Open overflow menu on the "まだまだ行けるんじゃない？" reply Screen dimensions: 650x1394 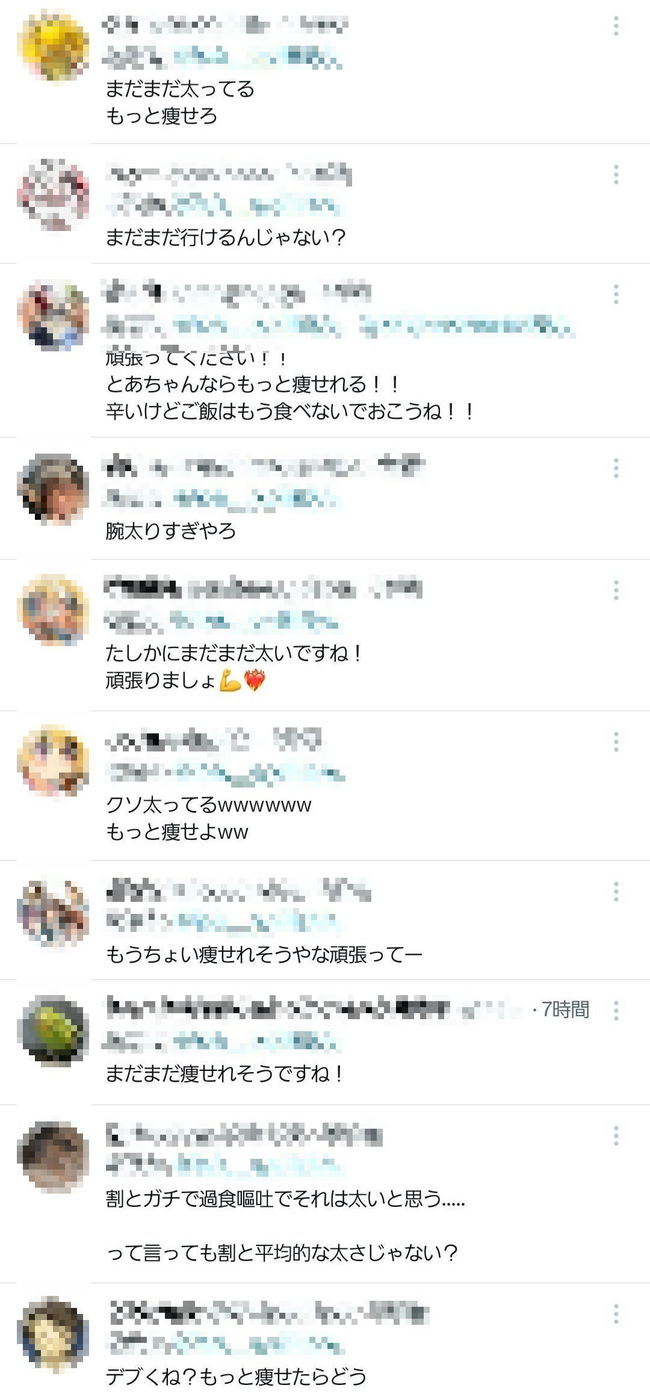[616, 175]
